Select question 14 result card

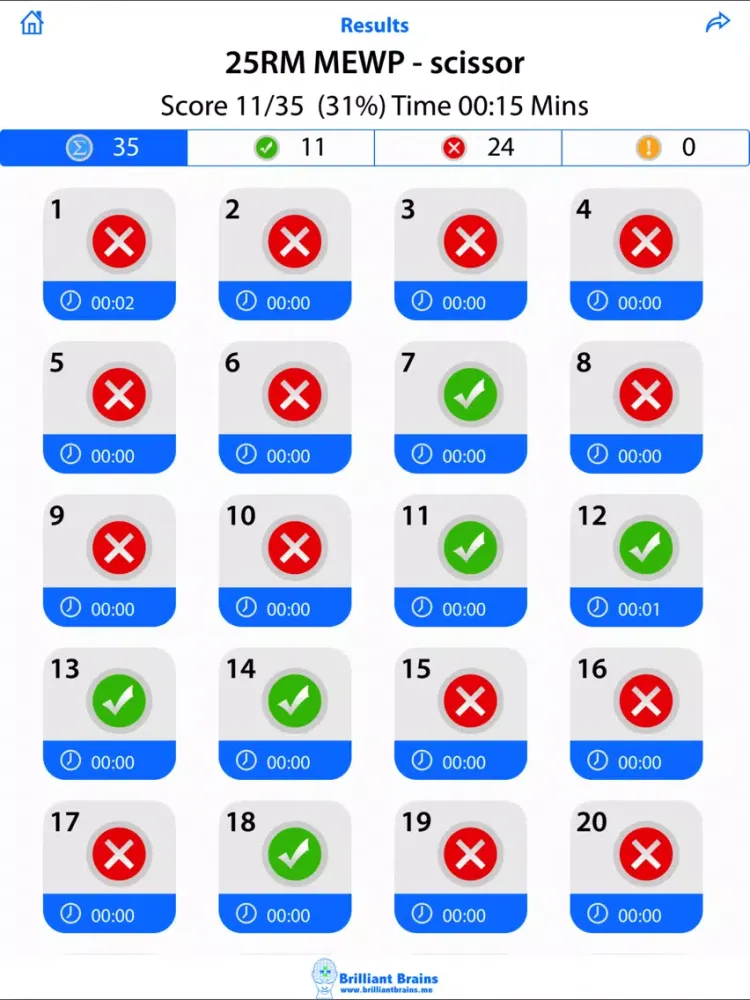[x=285, y=714]
